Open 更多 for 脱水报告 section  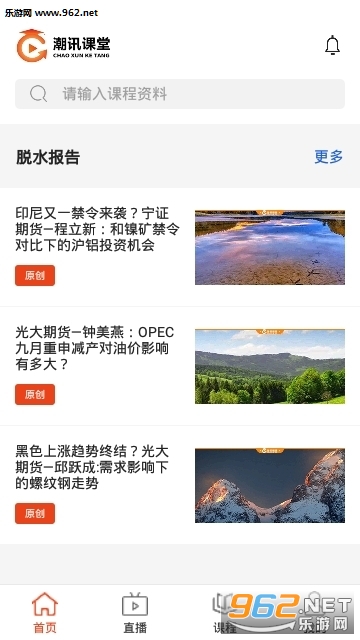tap(329, 157)
